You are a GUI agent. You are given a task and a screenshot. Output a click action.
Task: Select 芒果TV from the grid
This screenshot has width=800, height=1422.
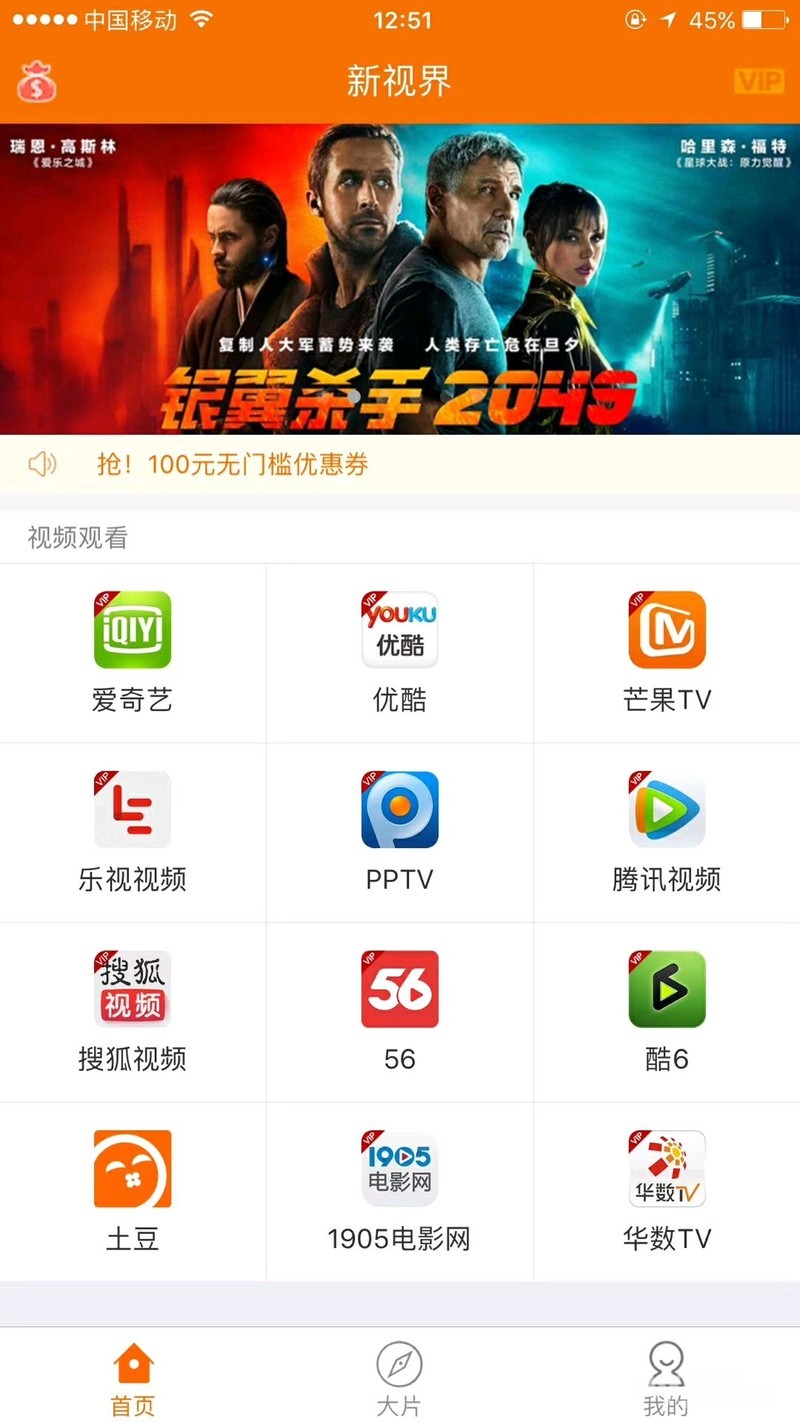667,650
